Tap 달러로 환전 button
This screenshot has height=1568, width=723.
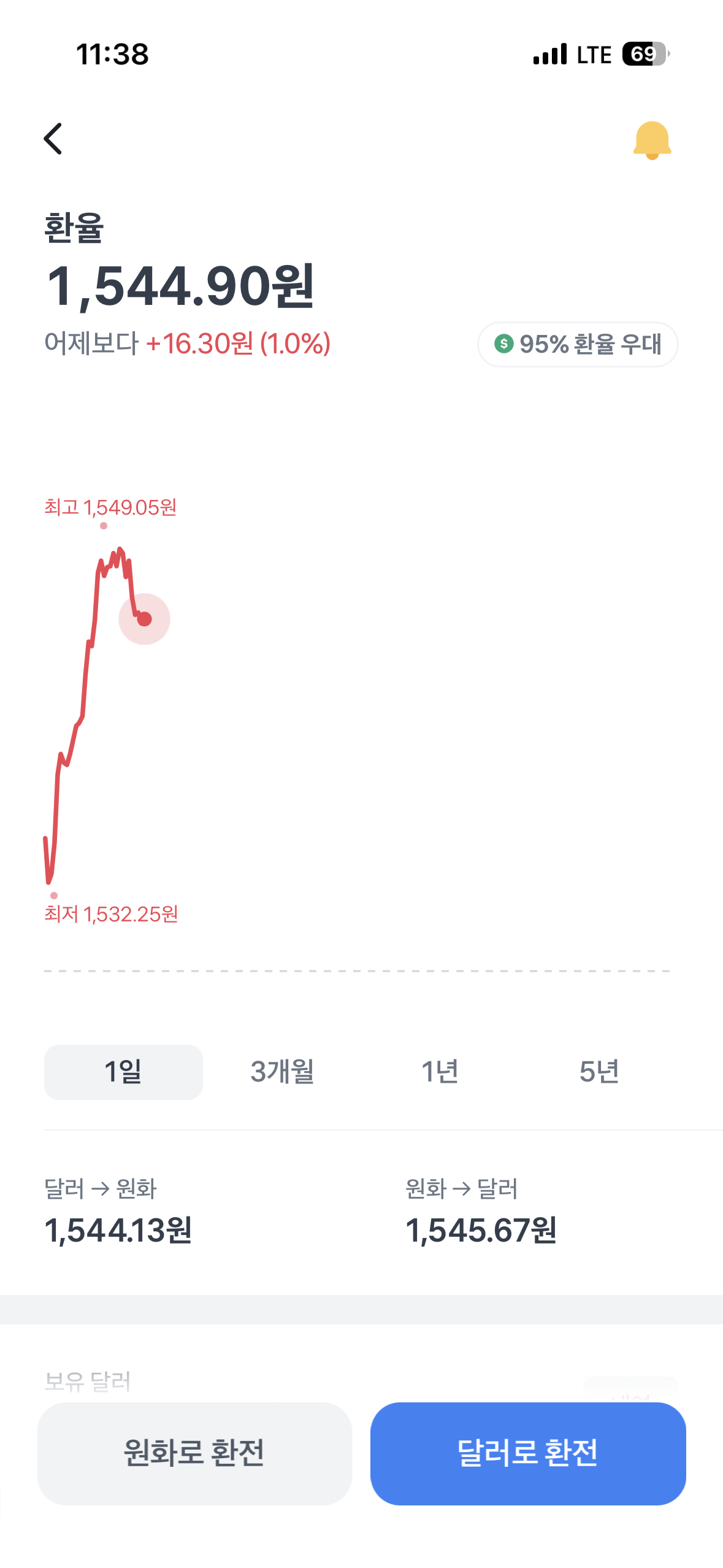tap(528, 1453)
